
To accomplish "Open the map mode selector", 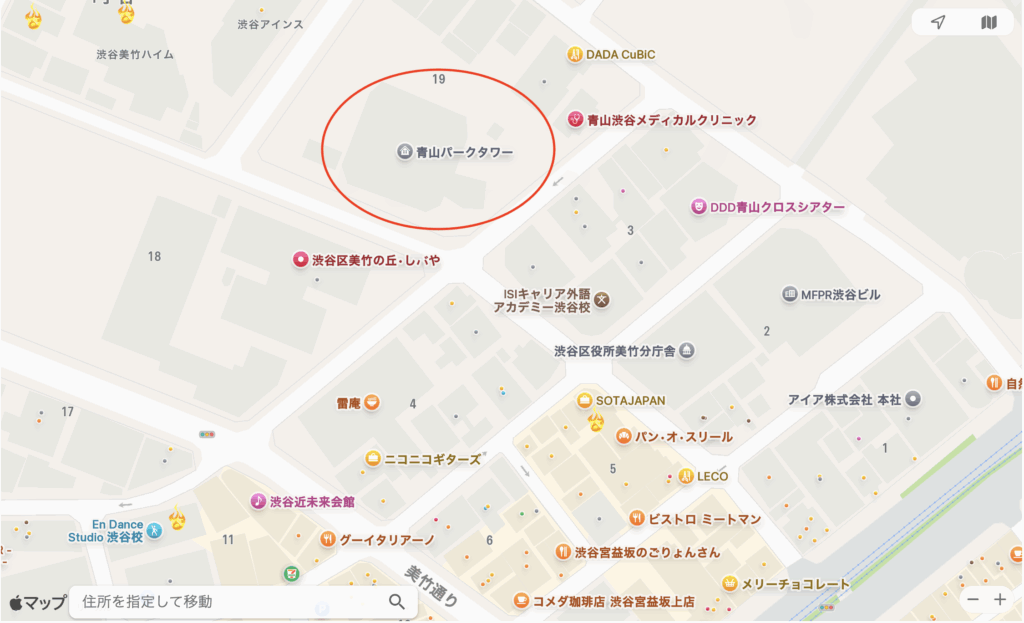I will [x=988, y=22].
